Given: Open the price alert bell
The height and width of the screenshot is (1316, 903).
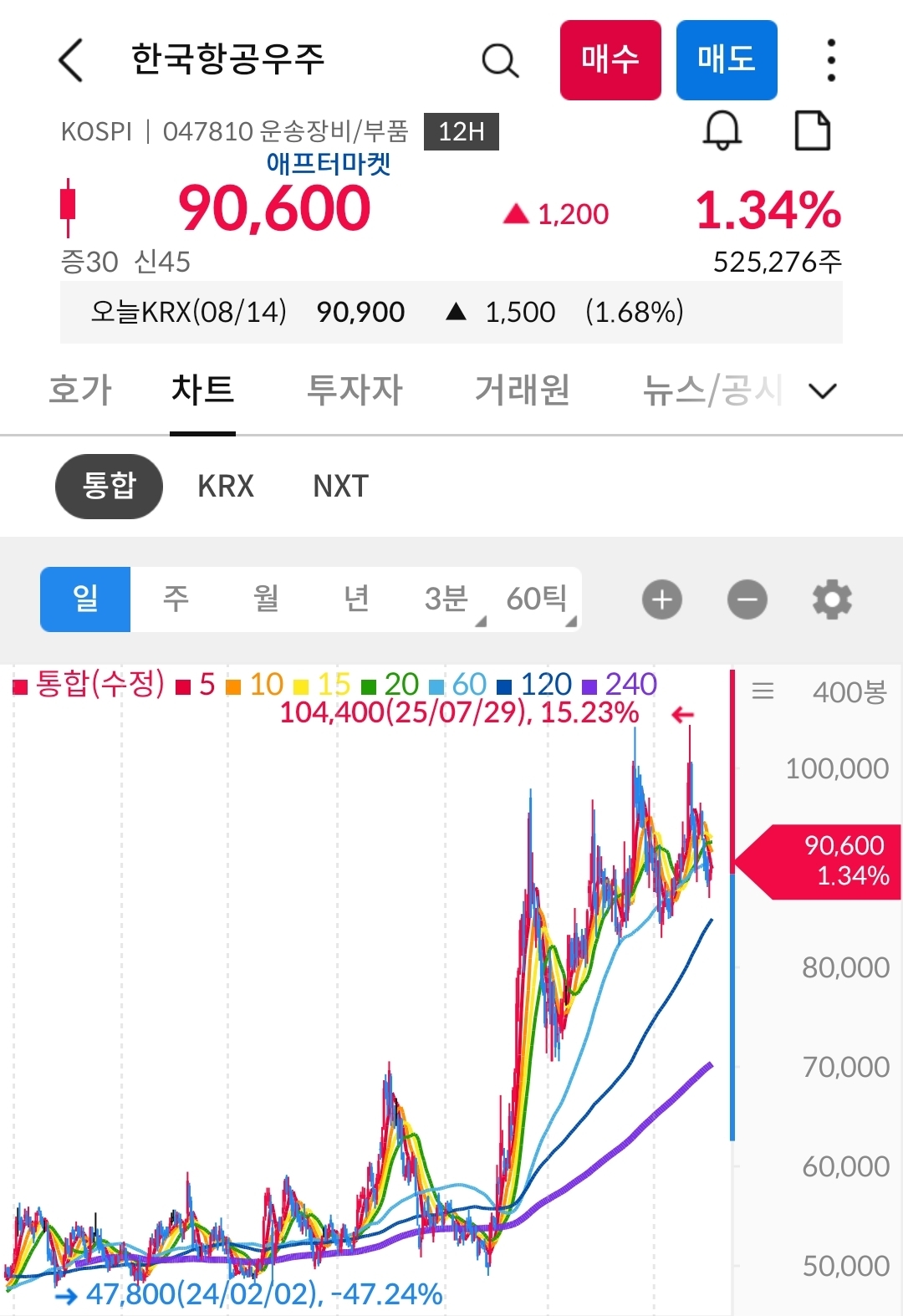Looking at the screenshot, I should (x=722, y=130).
